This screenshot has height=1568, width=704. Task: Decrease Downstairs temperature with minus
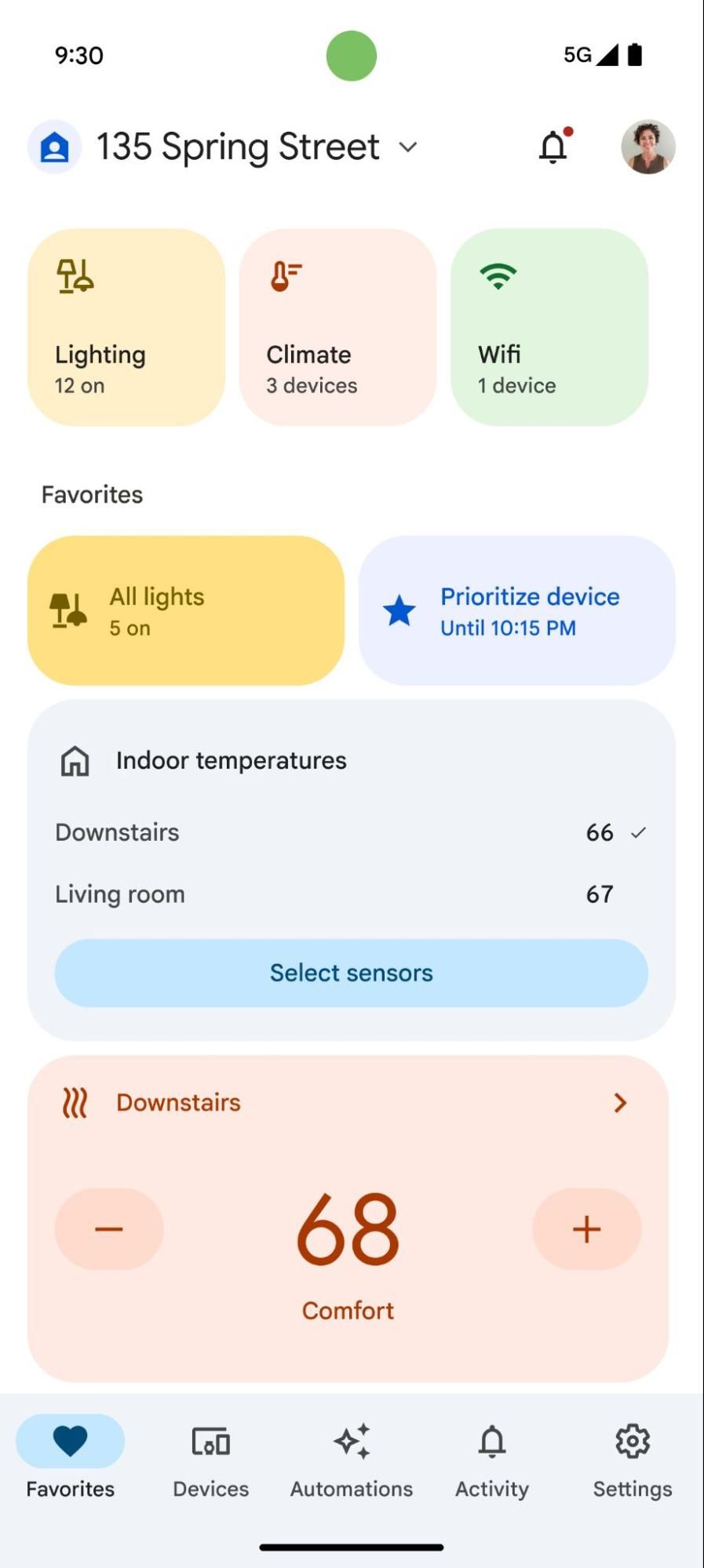point(109,1229)
